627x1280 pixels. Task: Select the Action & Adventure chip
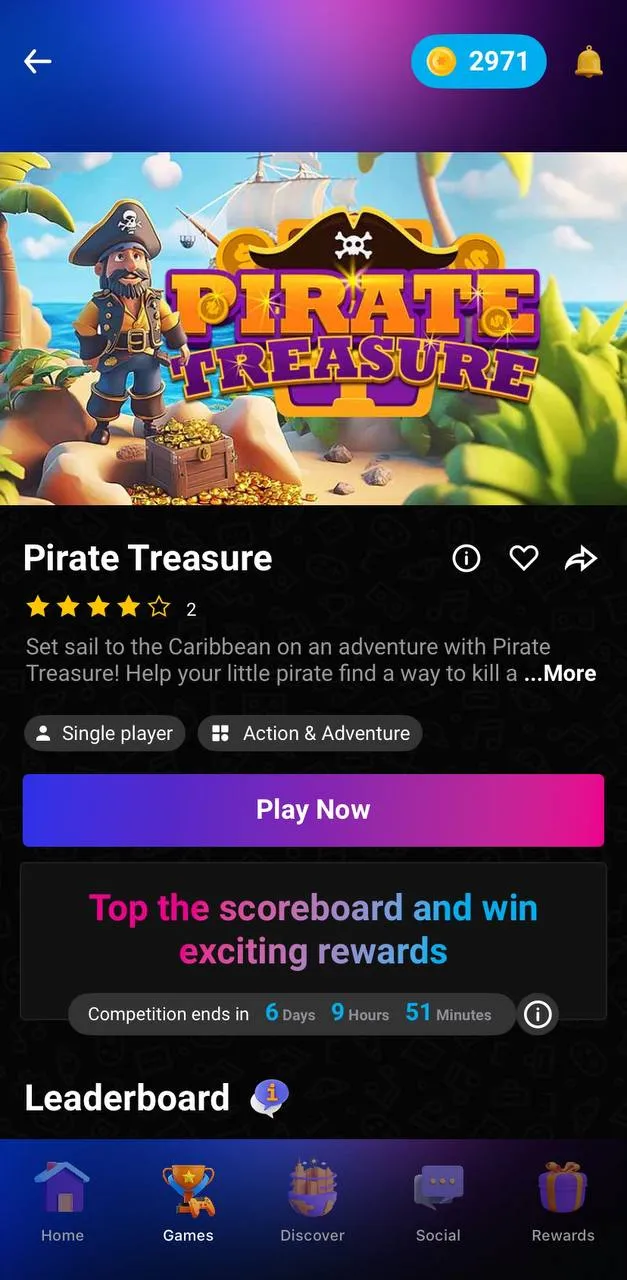point(310,733)
